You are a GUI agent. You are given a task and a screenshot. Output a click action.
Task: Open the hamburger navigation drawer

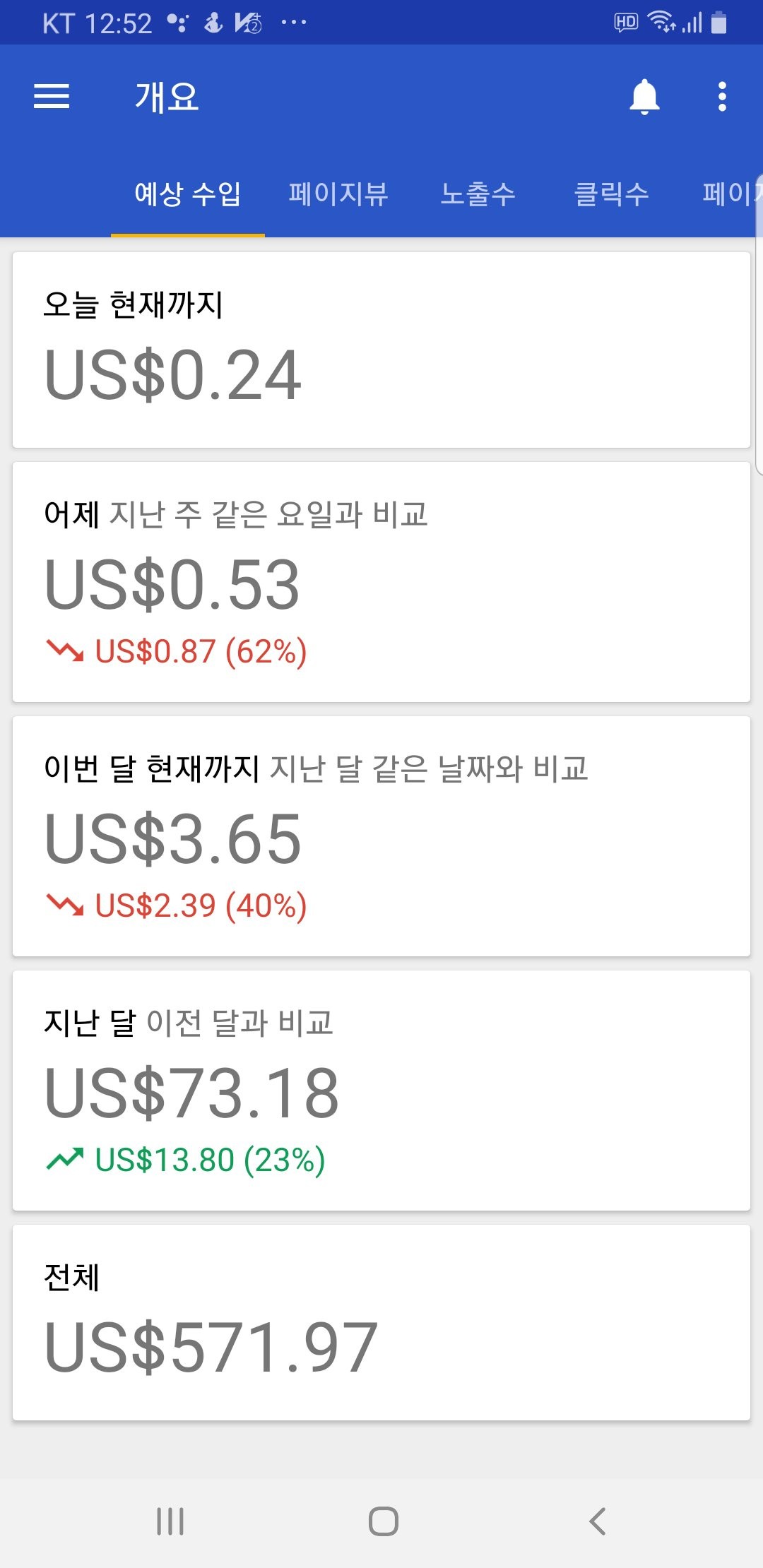click(52, 97)
